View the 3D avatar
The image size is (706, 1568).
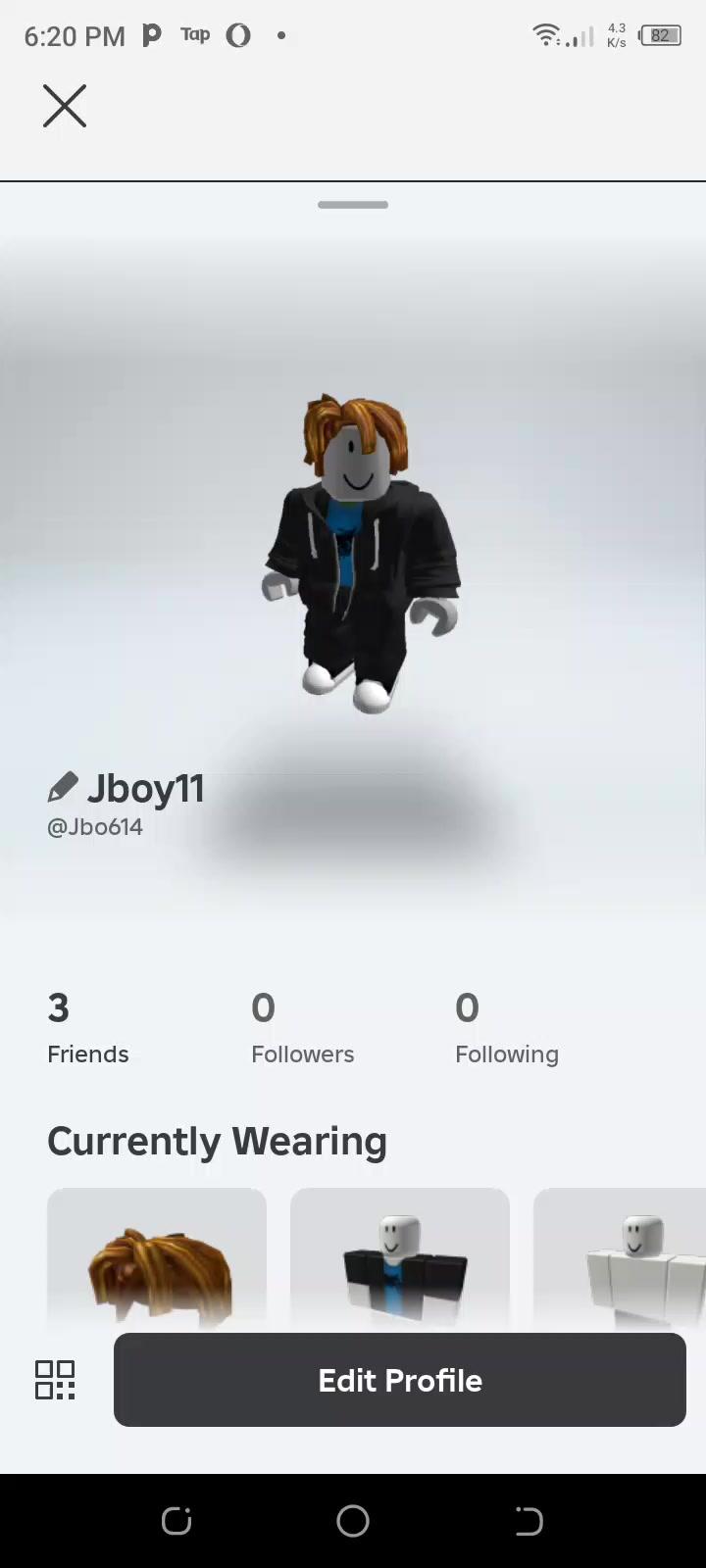coord(361,554)
